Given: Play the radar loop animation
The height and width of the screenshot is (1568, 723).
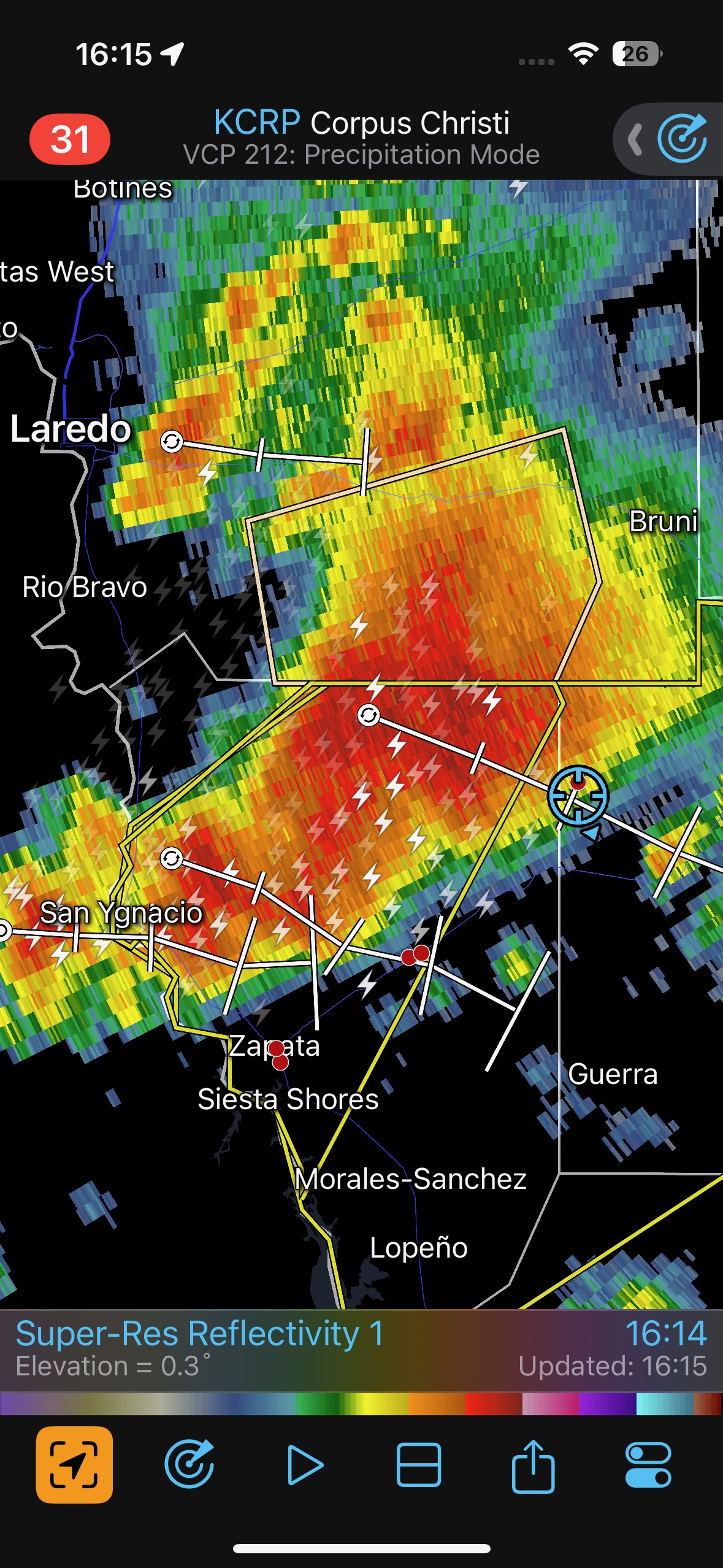Looking at the screenshot, I should click(304, 1465).
